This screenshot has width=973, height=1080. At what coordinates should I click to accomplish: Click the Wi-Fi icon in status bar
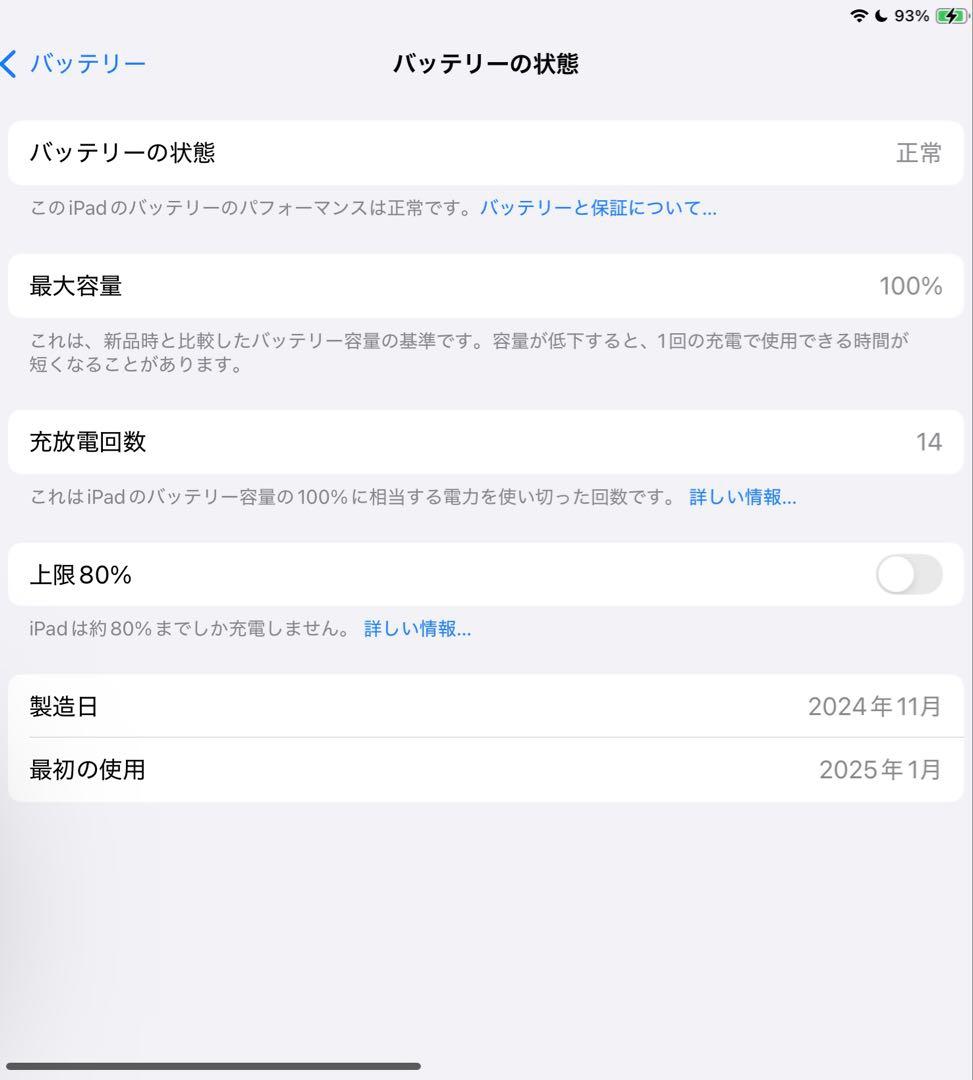tap(861, 16)
